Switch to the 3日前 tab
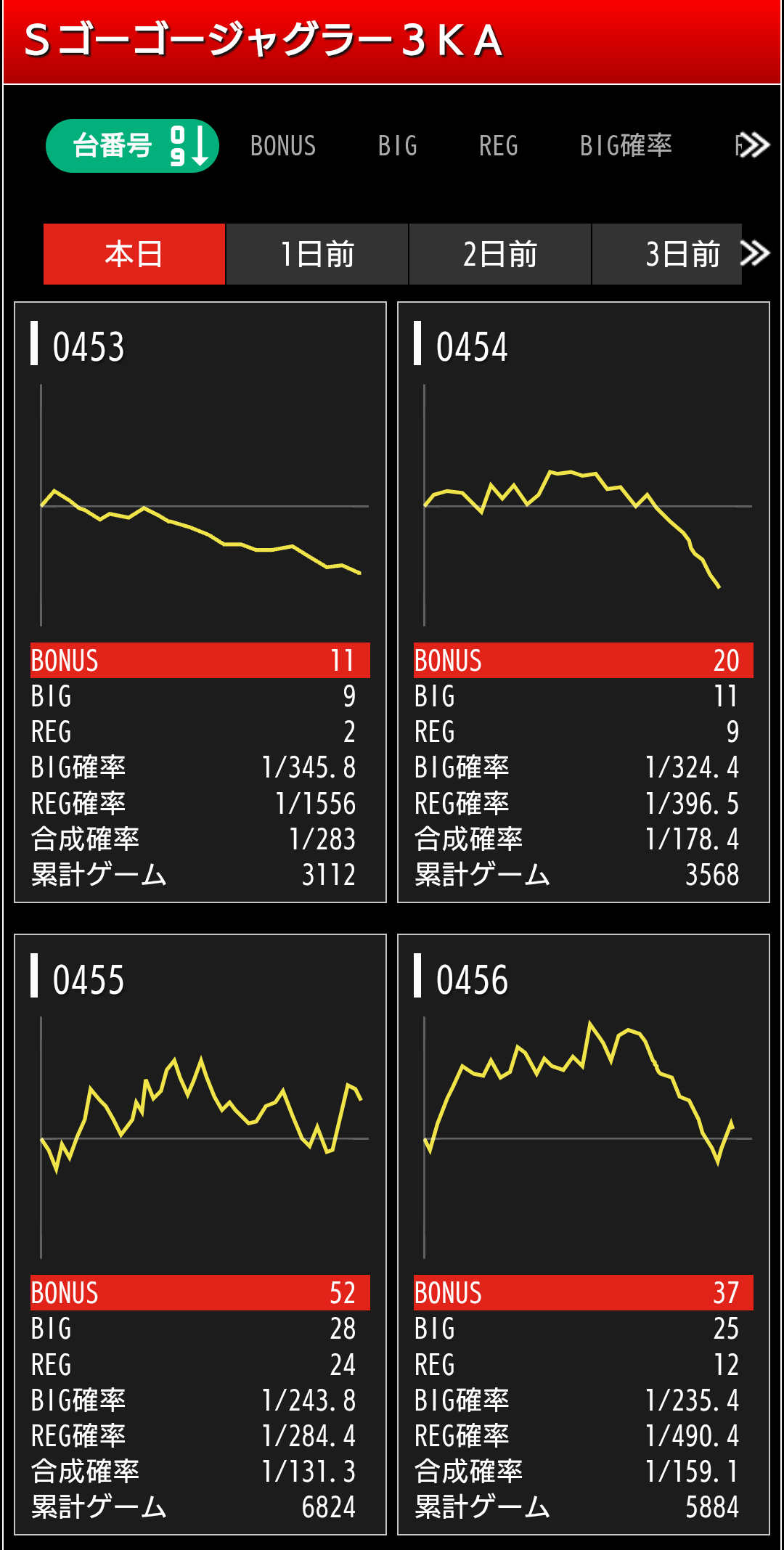This screenshot has width=784, height=1550. (x=668, y=254)
